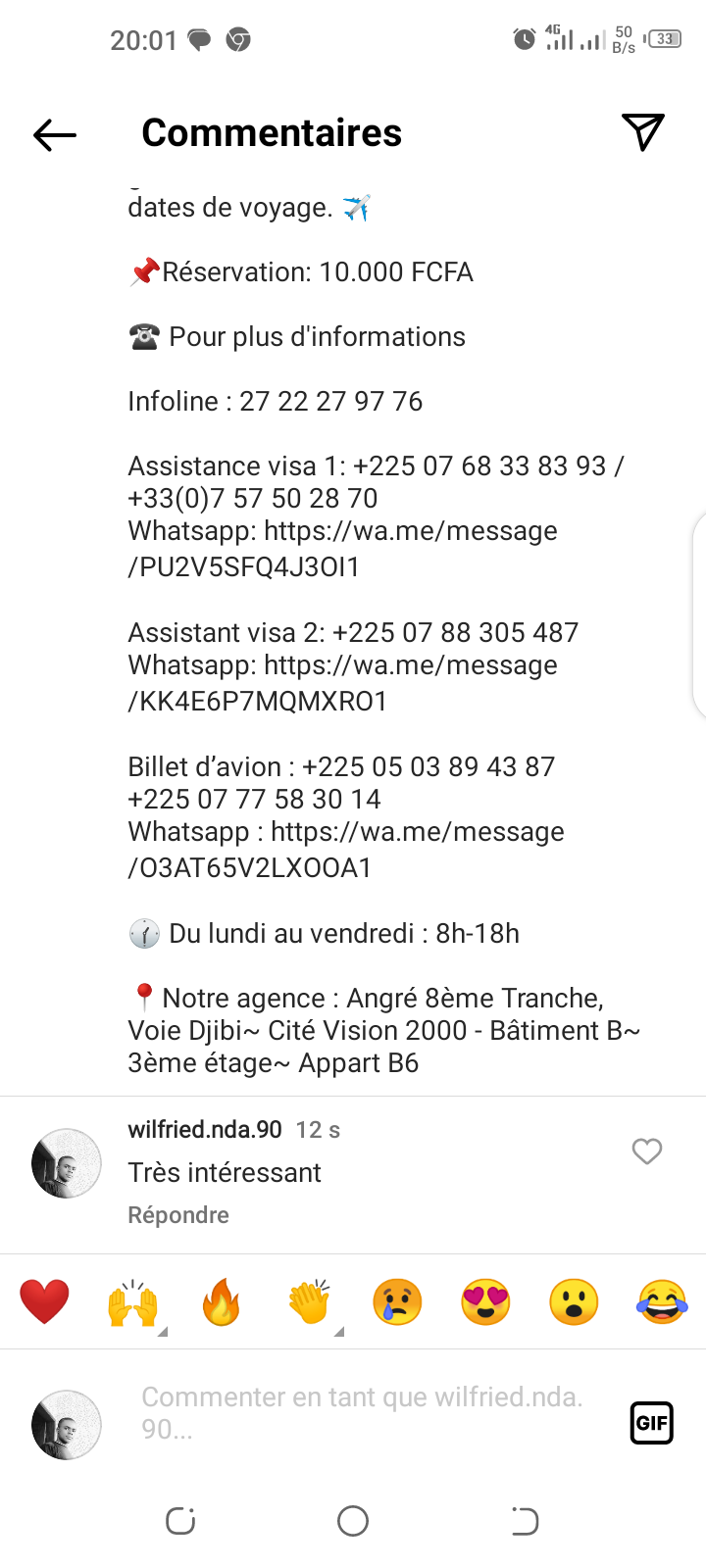The width and height of the screenshot is (706, 1568).
Task: Go back from Commentaires
Action: click(x=55, y=134)
